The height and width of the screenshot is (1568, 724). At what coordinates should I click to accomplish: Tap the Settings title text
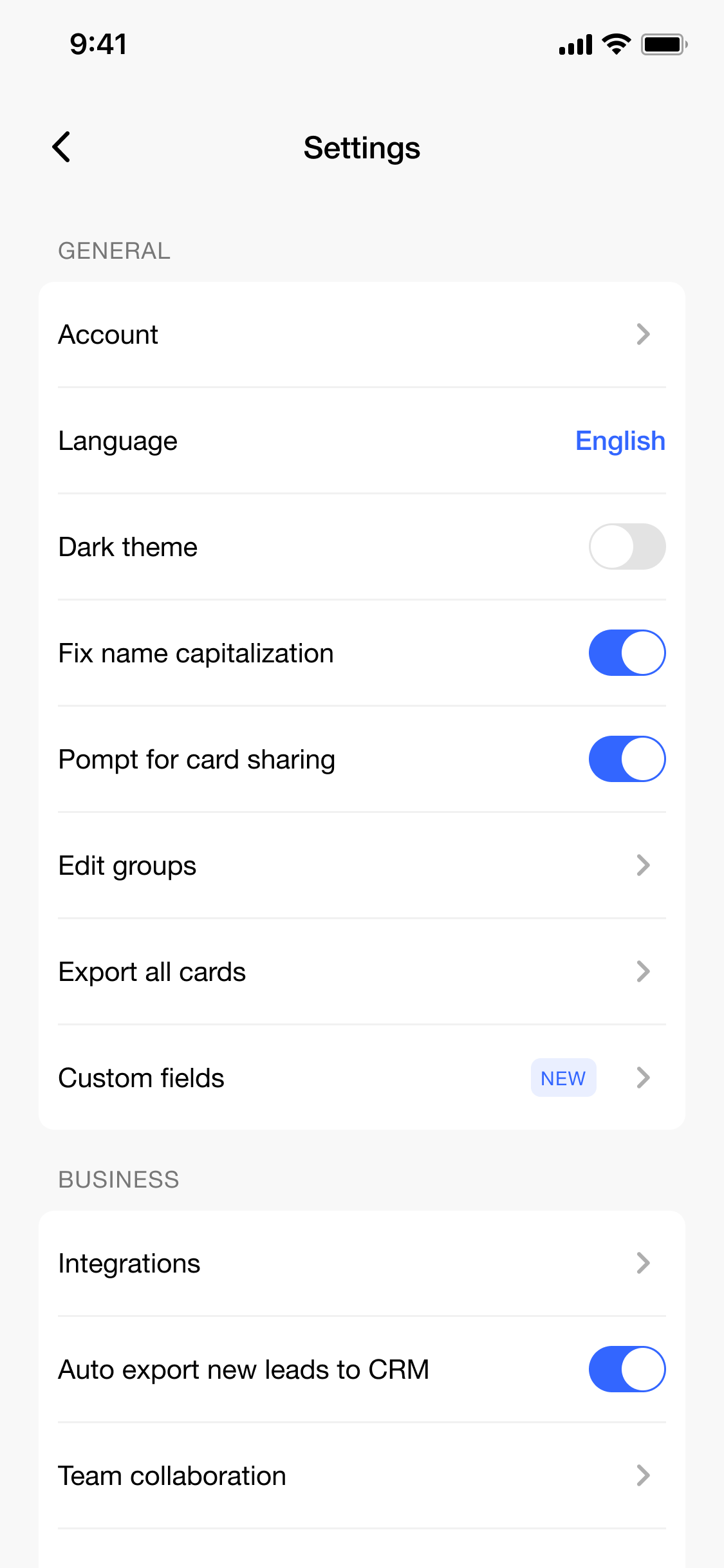click(x=362, y=147)
